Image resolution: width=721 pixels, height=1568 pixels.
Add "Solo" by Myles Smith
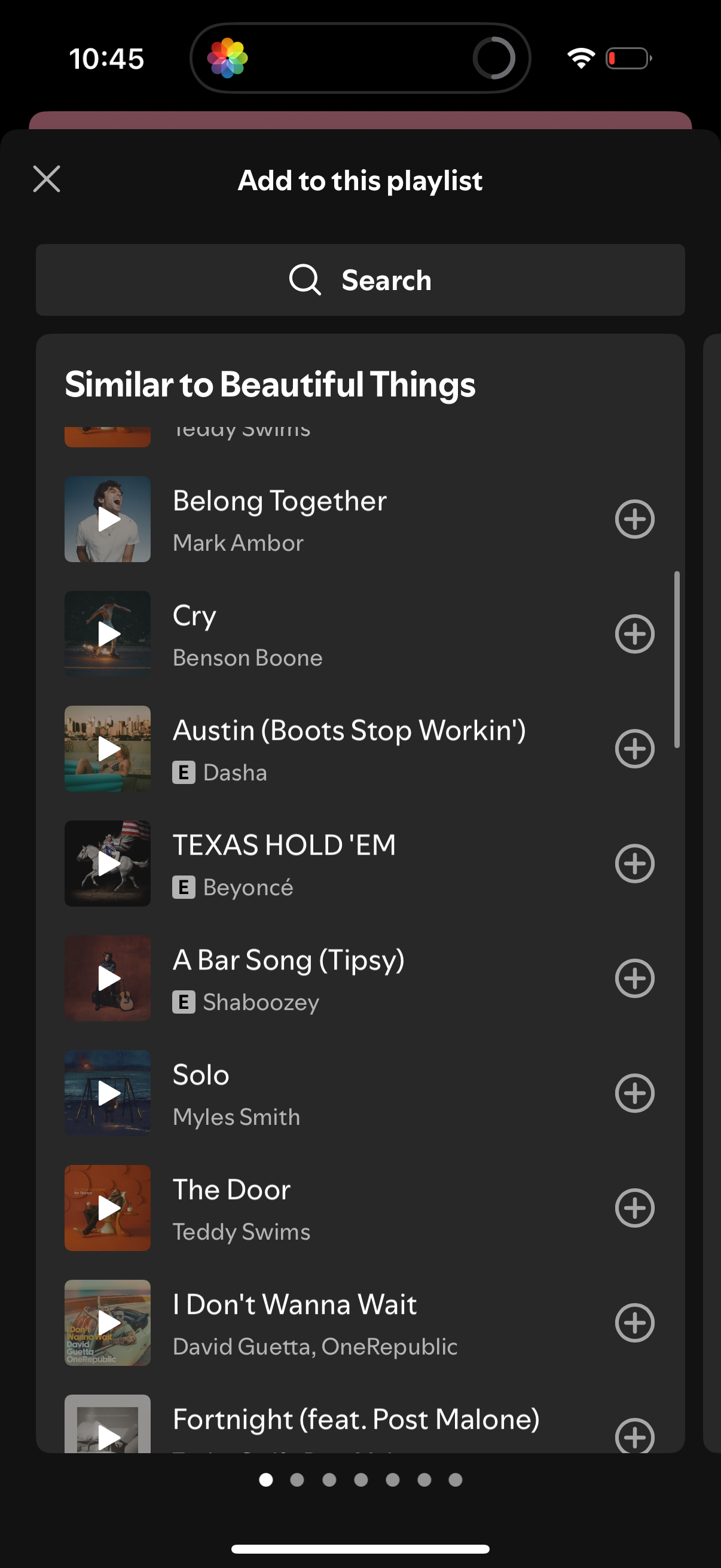coord(634,1093)
